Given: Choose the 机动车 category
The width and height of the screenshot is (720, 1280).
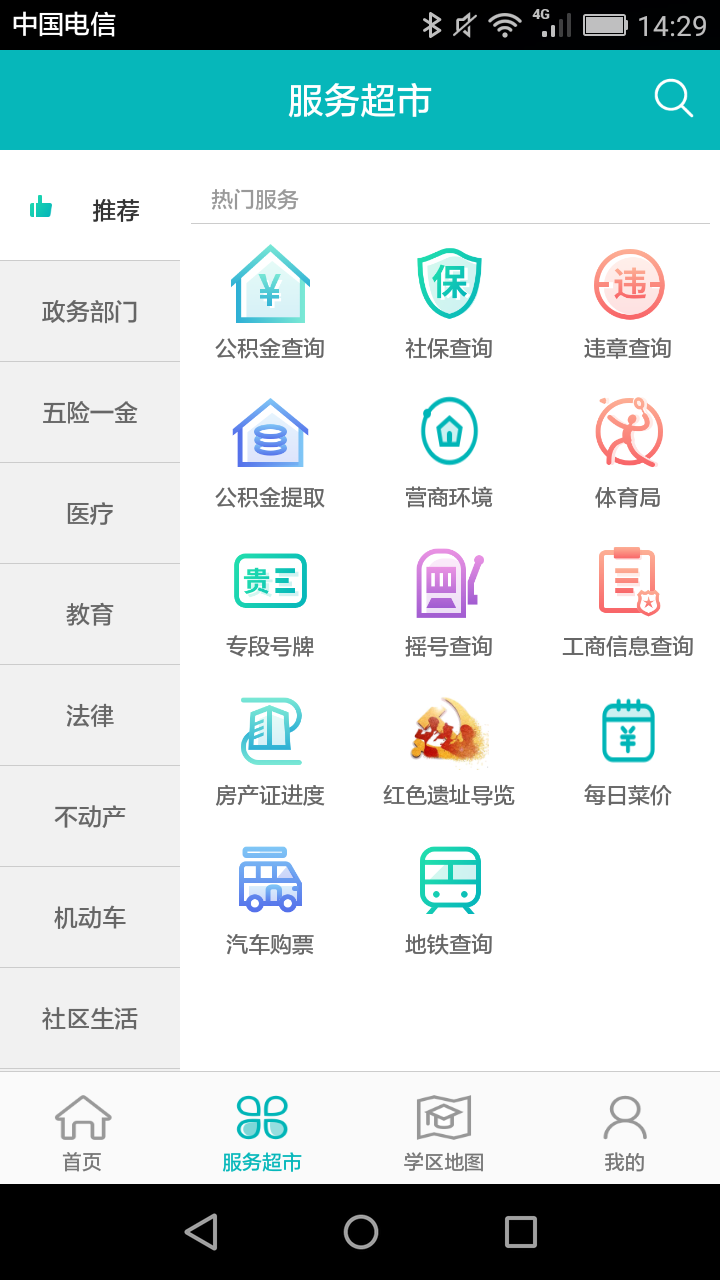Looking at the screenshot, I should click(x=90, y=918).
